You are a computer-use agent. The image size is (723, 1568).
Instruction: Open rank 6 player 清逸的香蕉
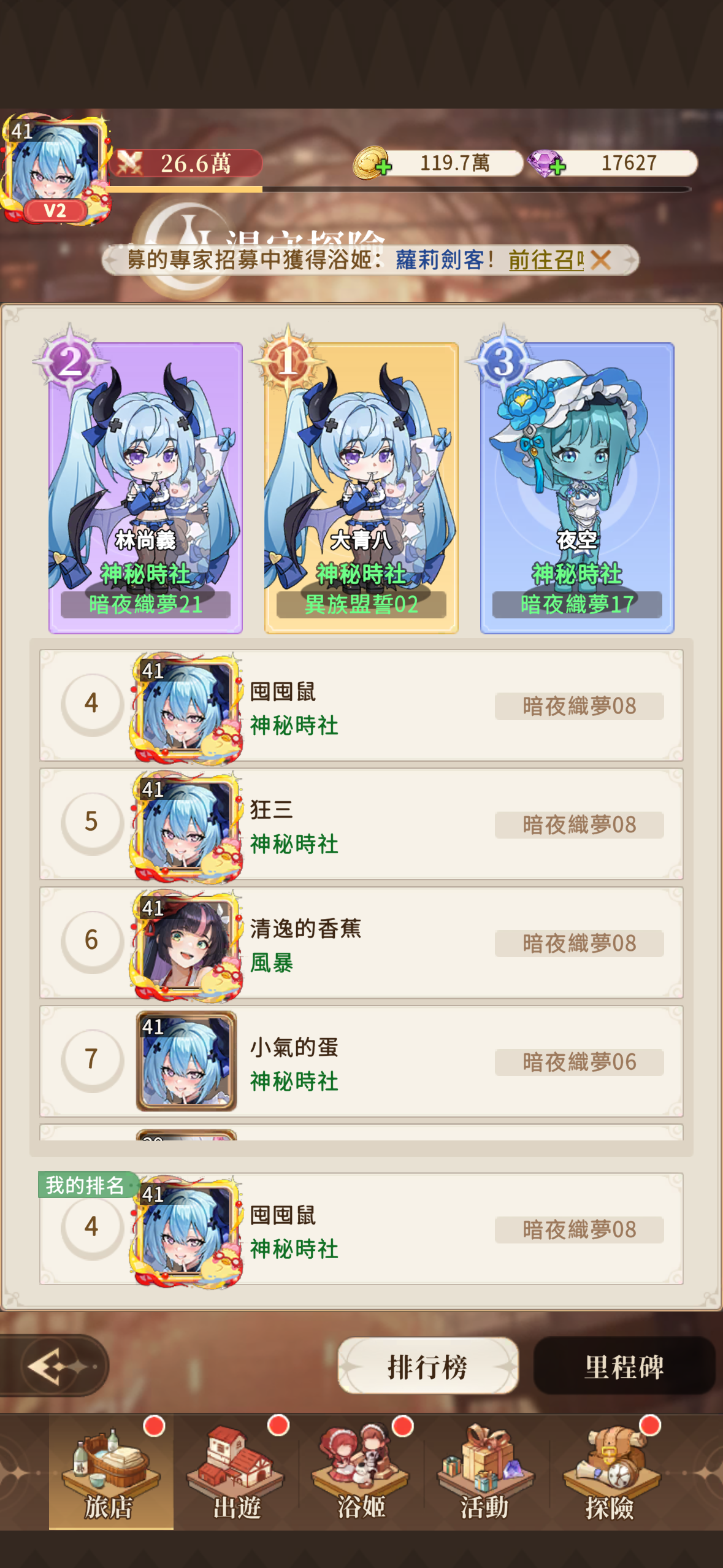point(361,942)
